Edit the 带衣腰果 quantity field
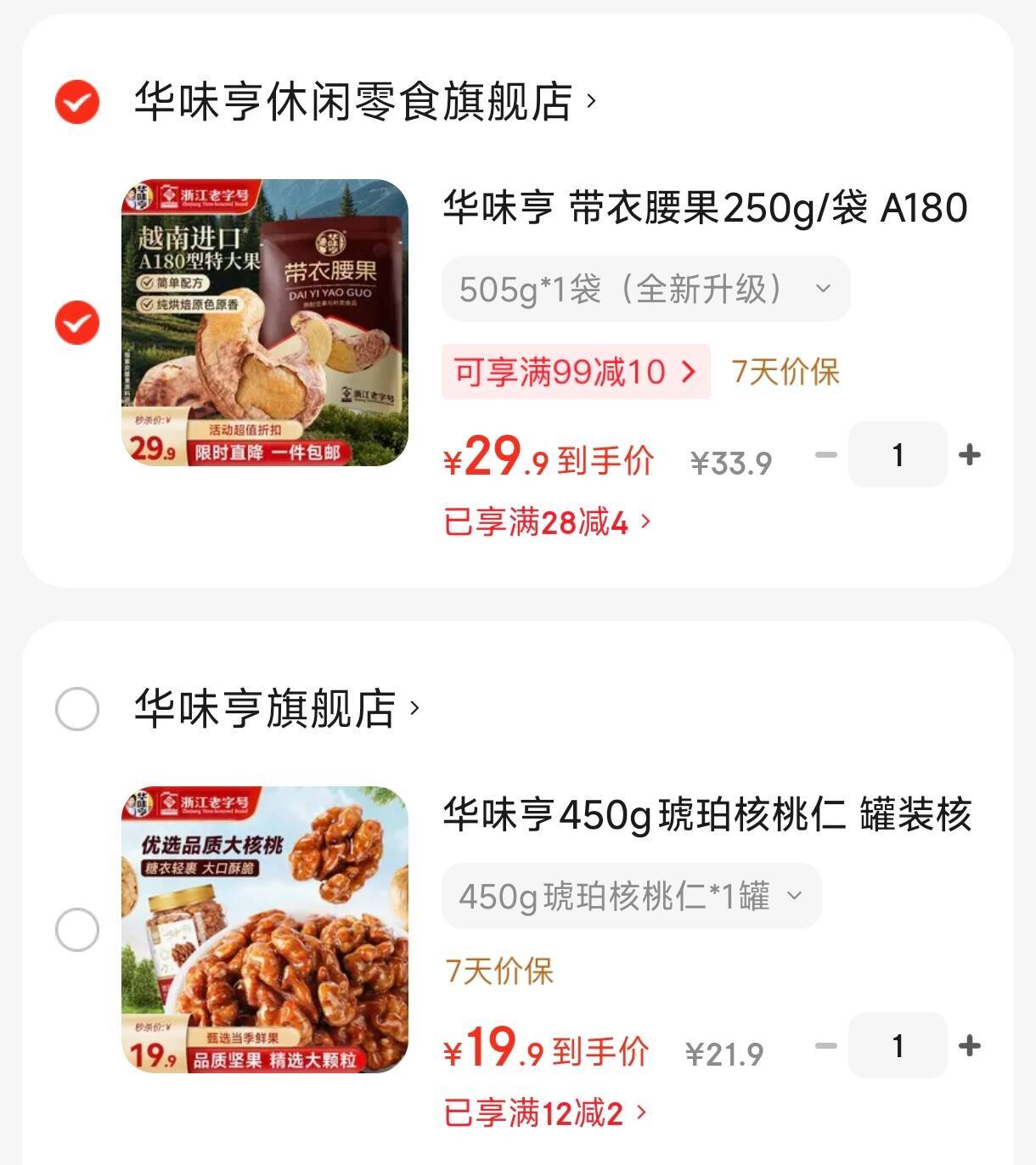This screenshot has width=1036, height=1165. pos(898,455)
